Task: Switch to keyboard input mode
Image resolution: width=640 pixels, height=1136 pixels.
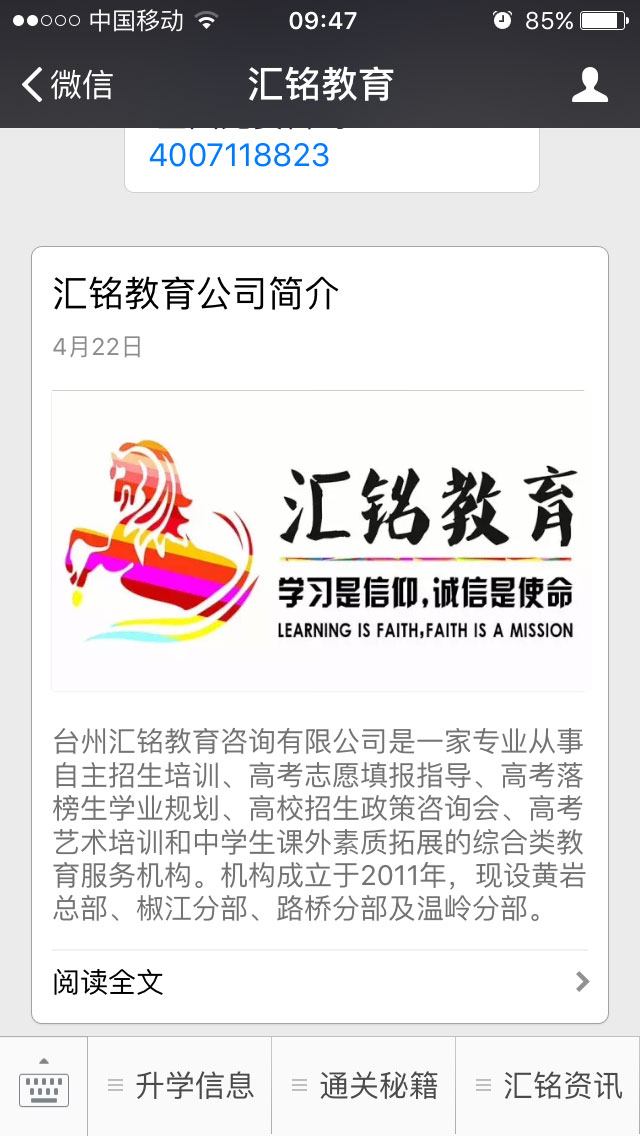Action: click(x=44, y=1086)
